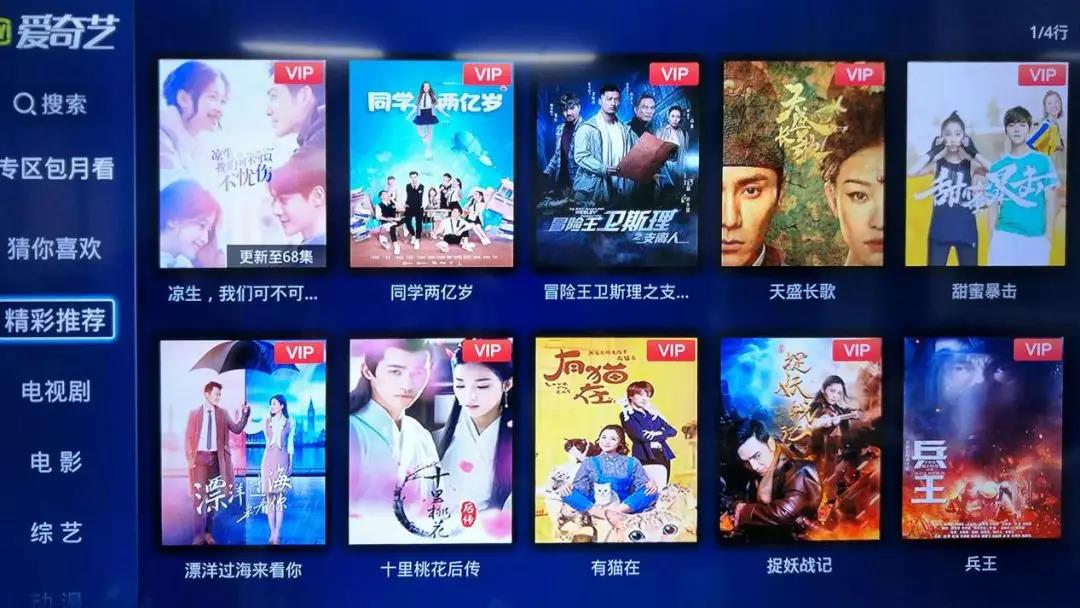
Task: Switch to 电视剧 category
Action: click(x=56, y=391)
